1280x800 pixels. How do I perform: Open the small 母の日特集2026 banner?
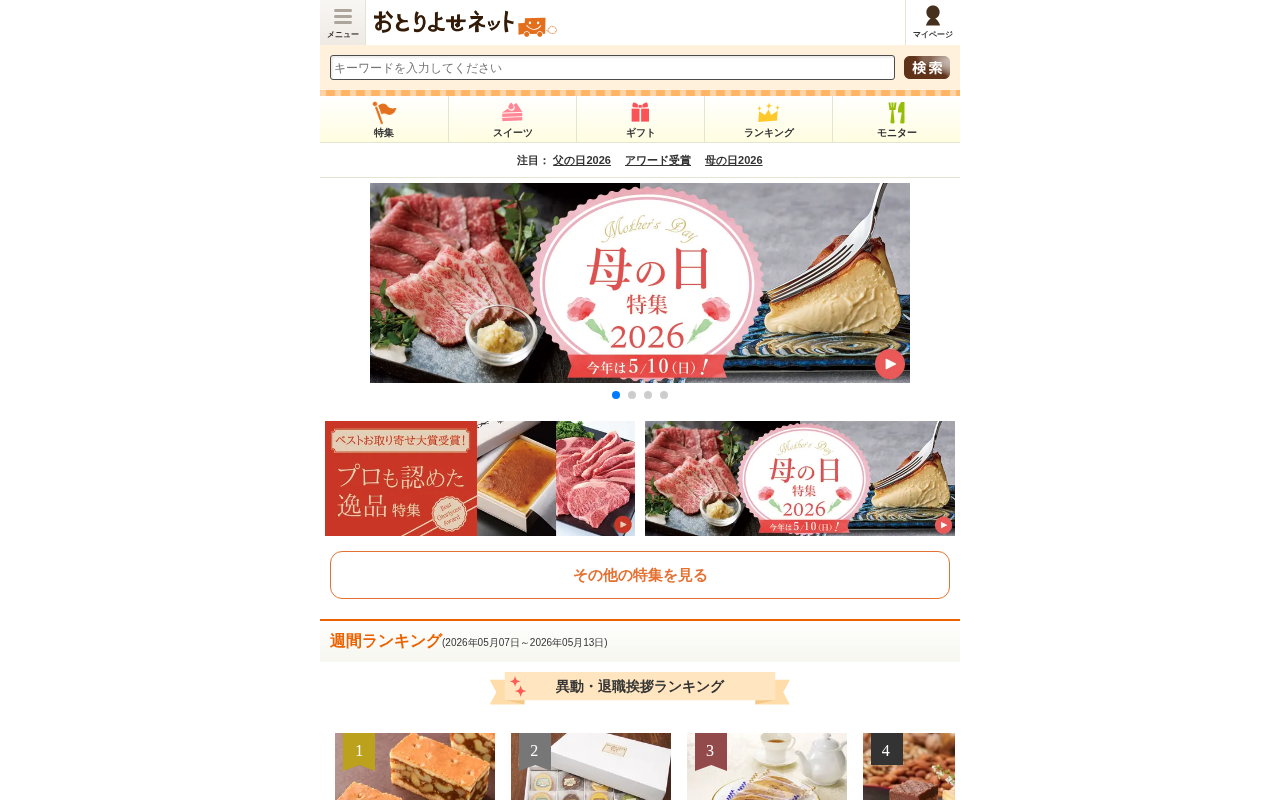(800, 478)
